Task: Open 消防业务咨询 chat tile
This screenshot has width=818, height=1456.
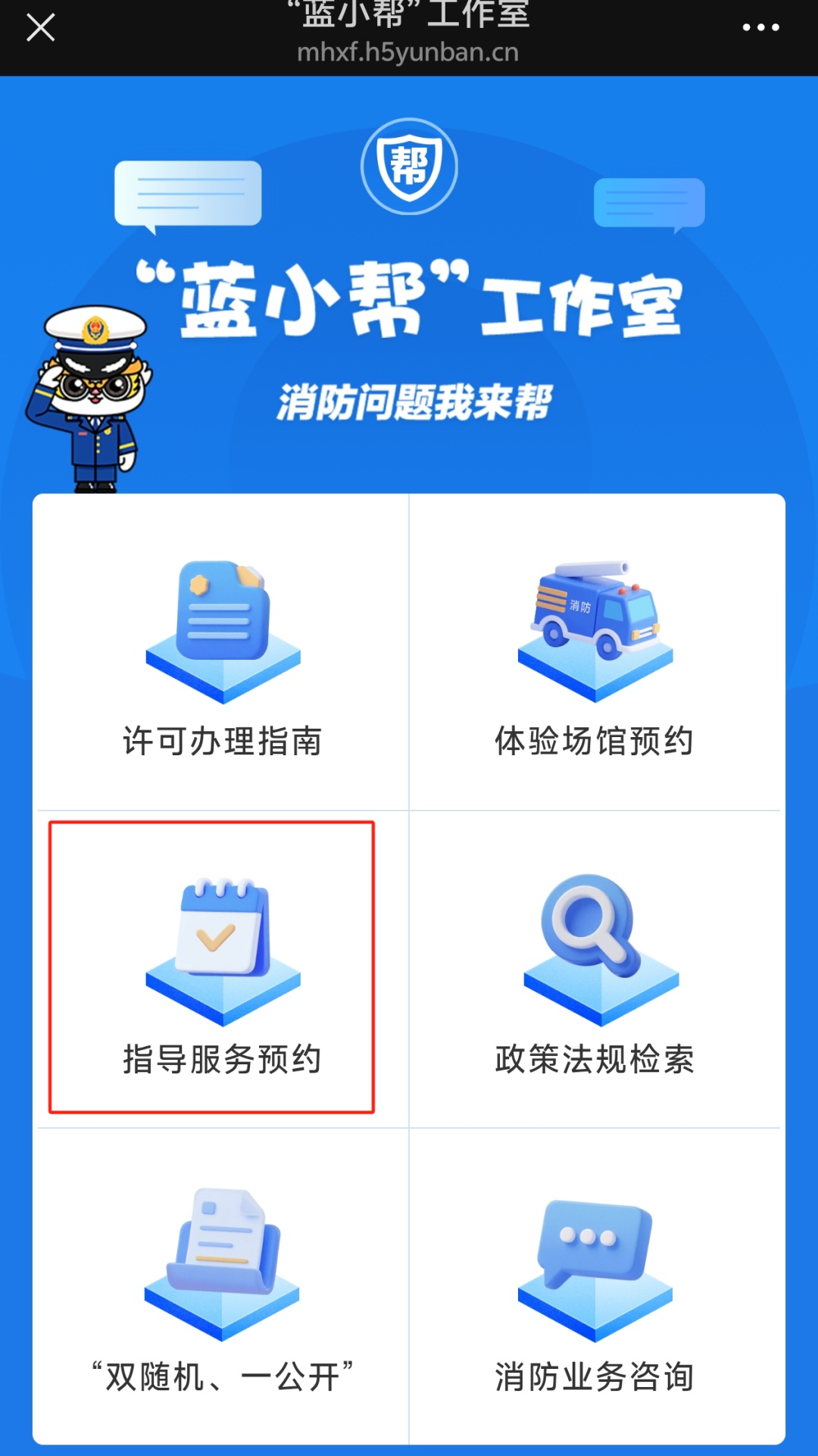Action: [595, 1288]
